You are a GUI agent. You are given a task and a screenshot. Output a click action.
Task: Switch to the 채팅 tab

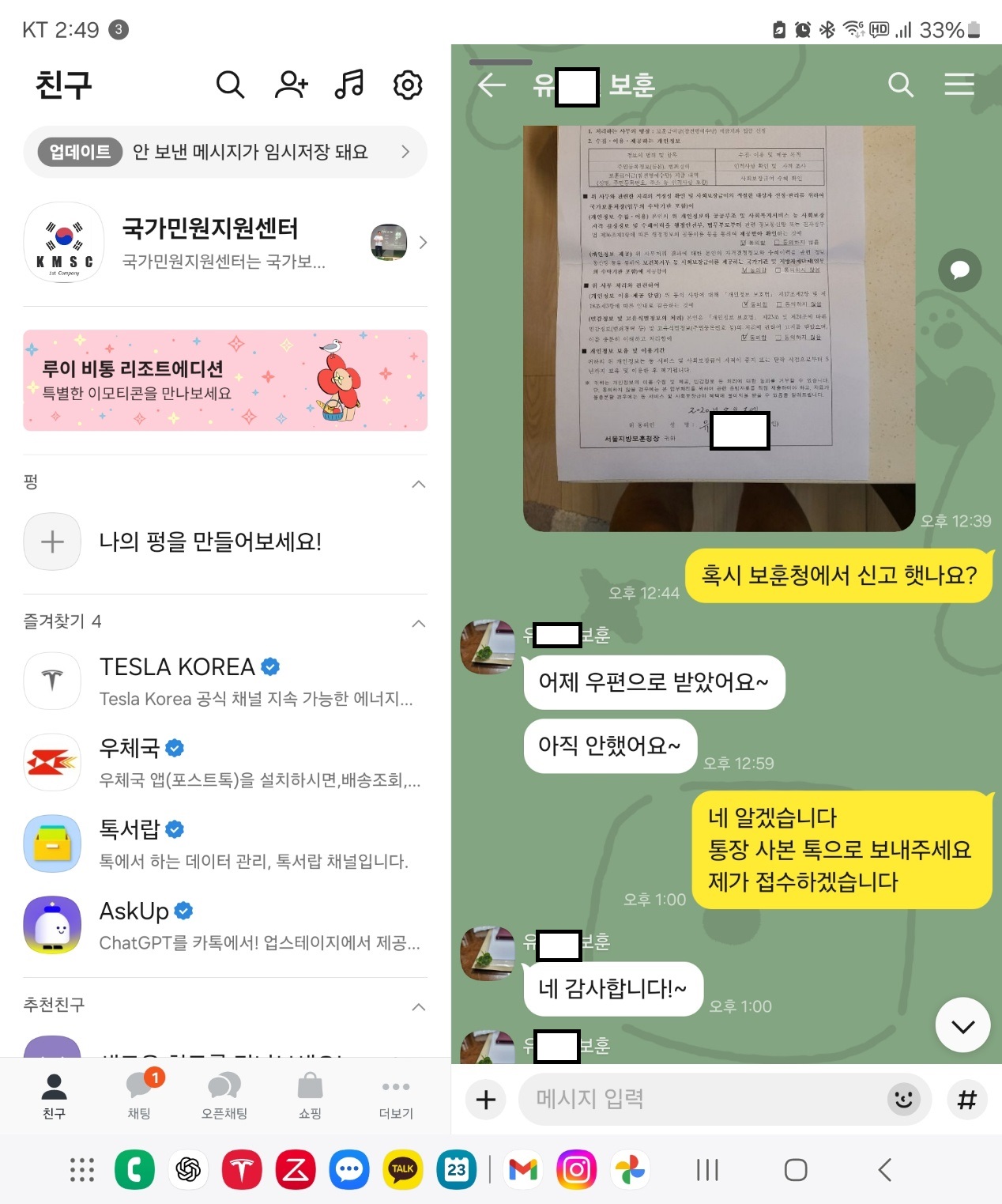140,1095
